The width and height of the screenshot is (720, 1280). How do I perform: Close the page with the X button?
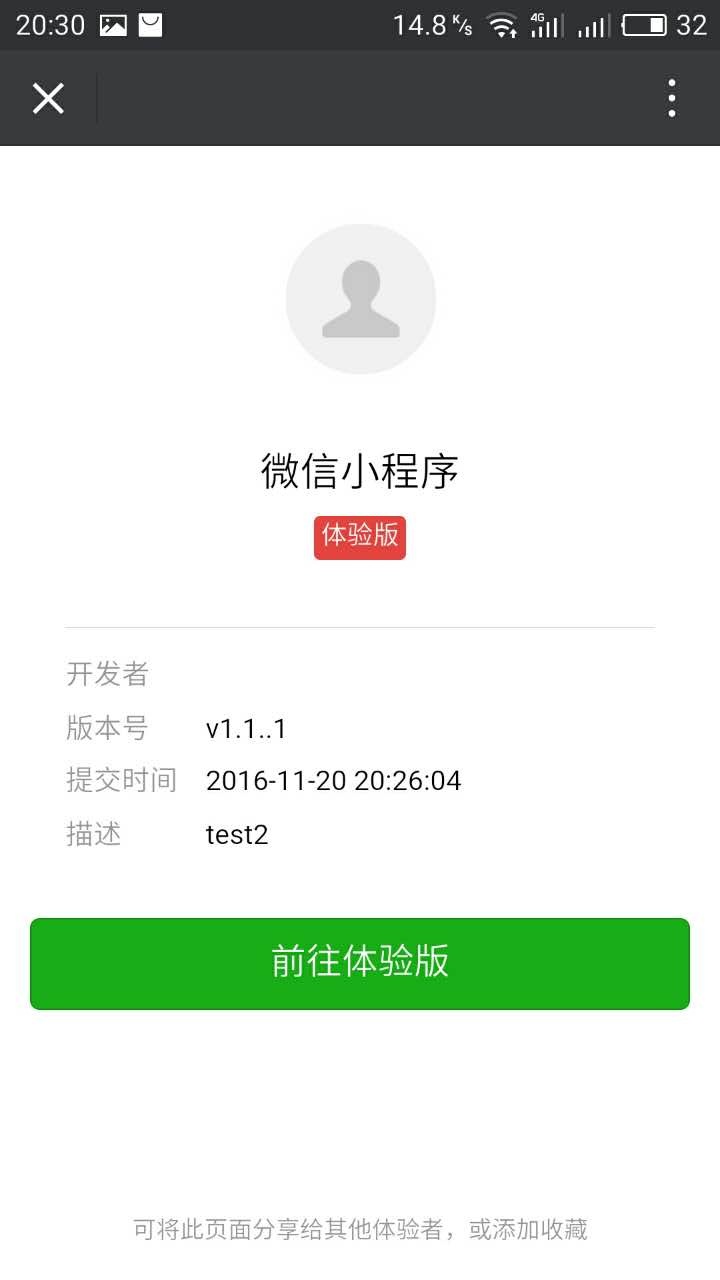pyautogui.click(x=48, y=97)
